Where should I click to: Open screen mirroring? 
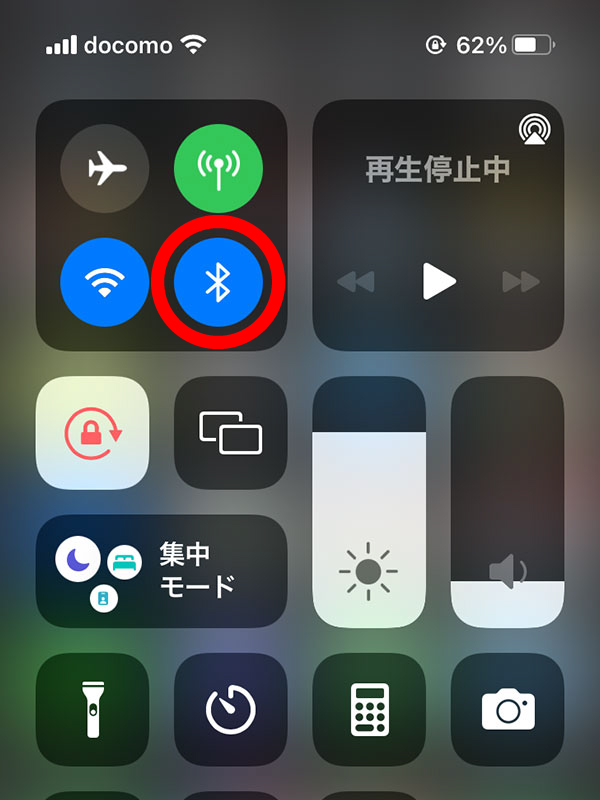point(231,432)
